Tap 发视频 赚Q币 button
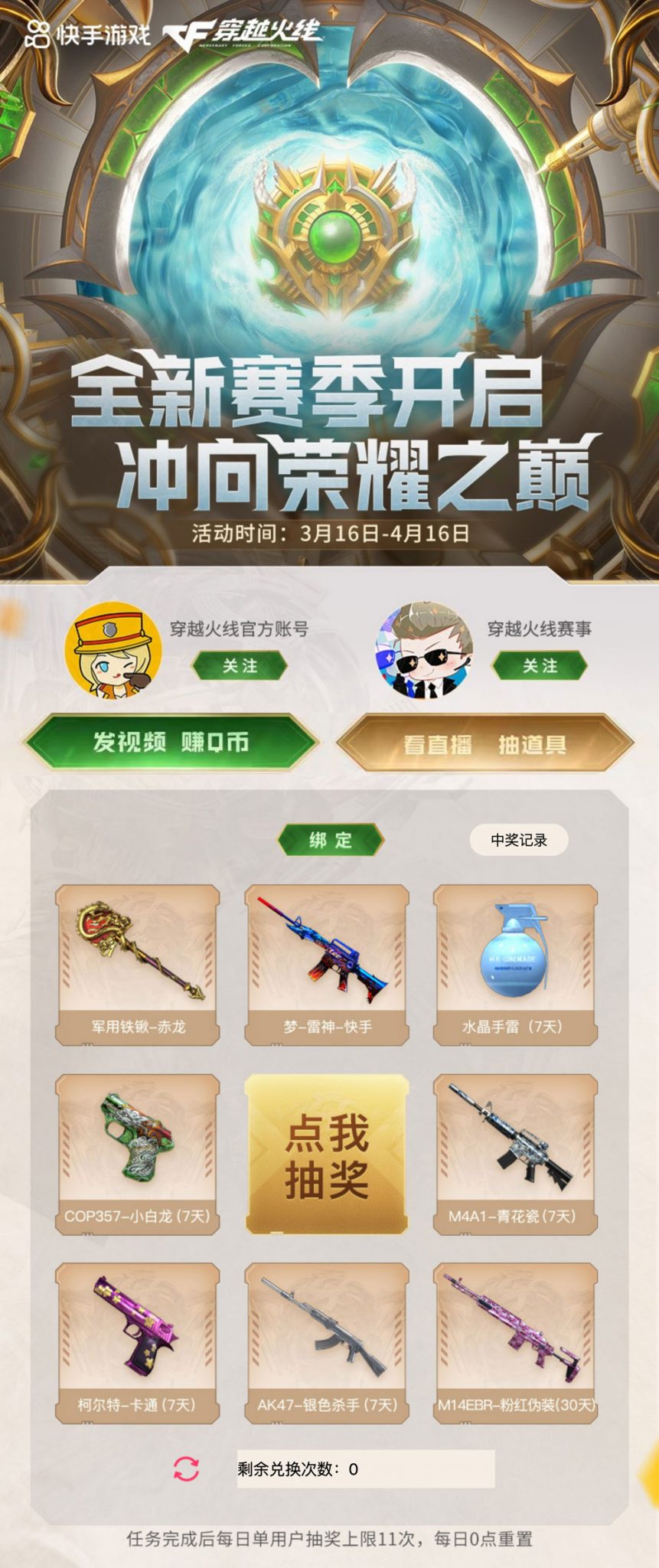 click(171, 742)
